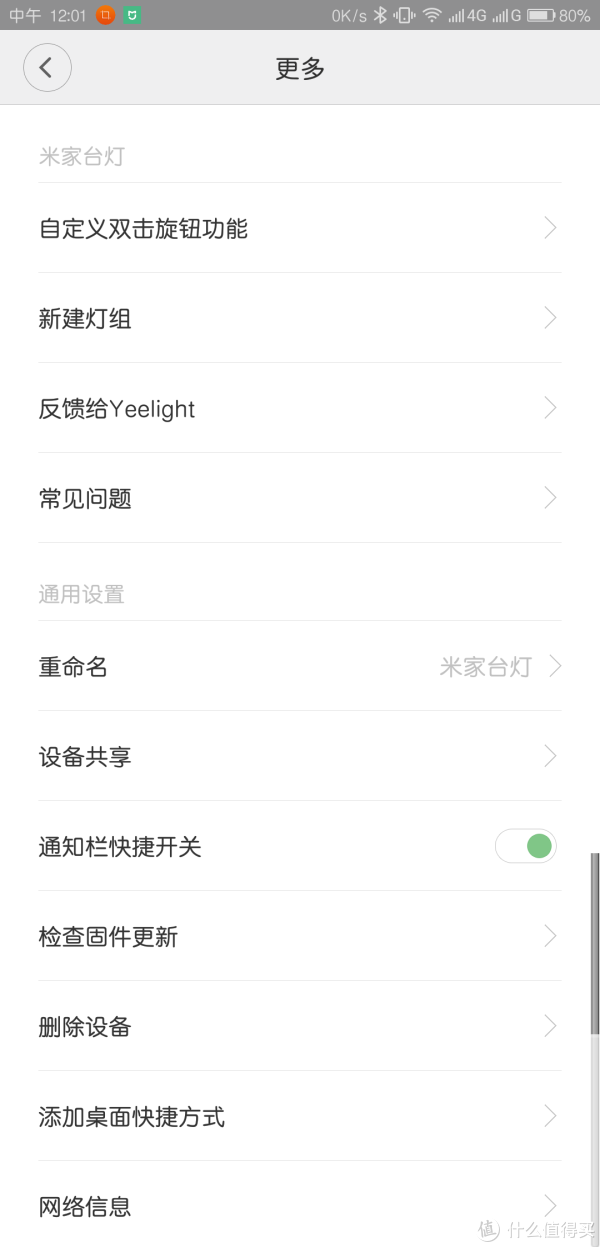This screenshot has width=600, height=1247.
Task: Select 删除设备 to remove device
Action: click(300, 1026)
